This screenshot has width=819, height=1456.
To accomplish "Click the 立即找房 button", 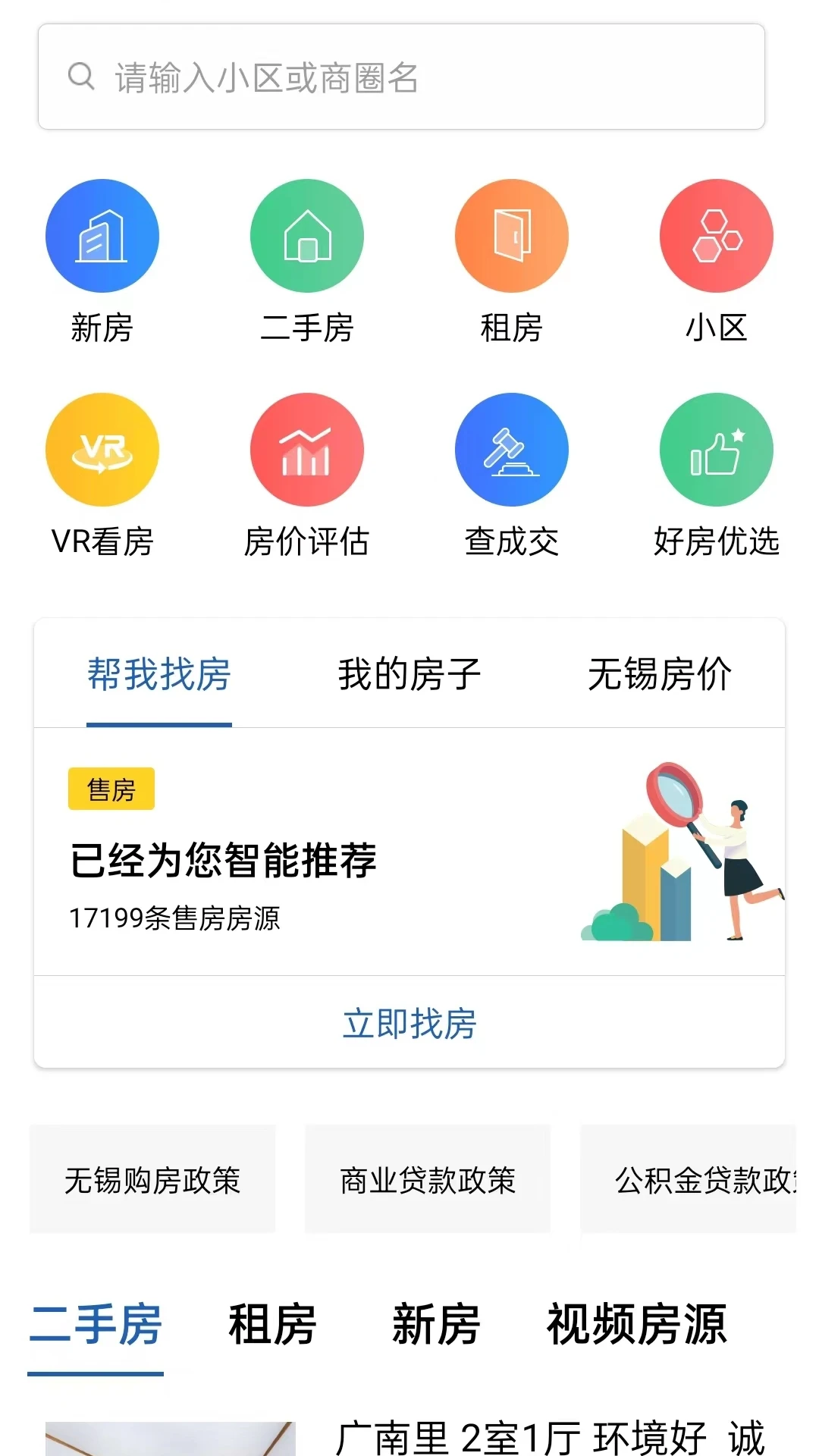I will coord(409,1025).
